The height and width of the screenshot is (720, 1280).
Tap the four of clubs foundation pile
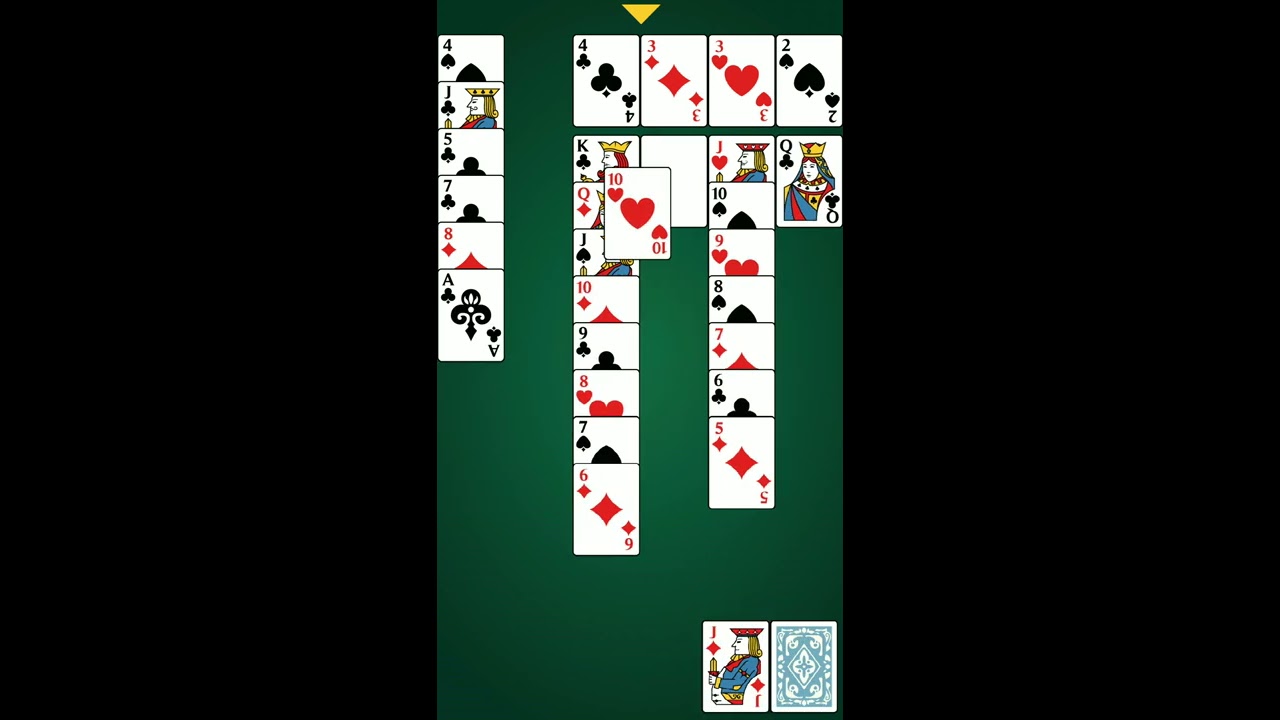coord(606,81)
